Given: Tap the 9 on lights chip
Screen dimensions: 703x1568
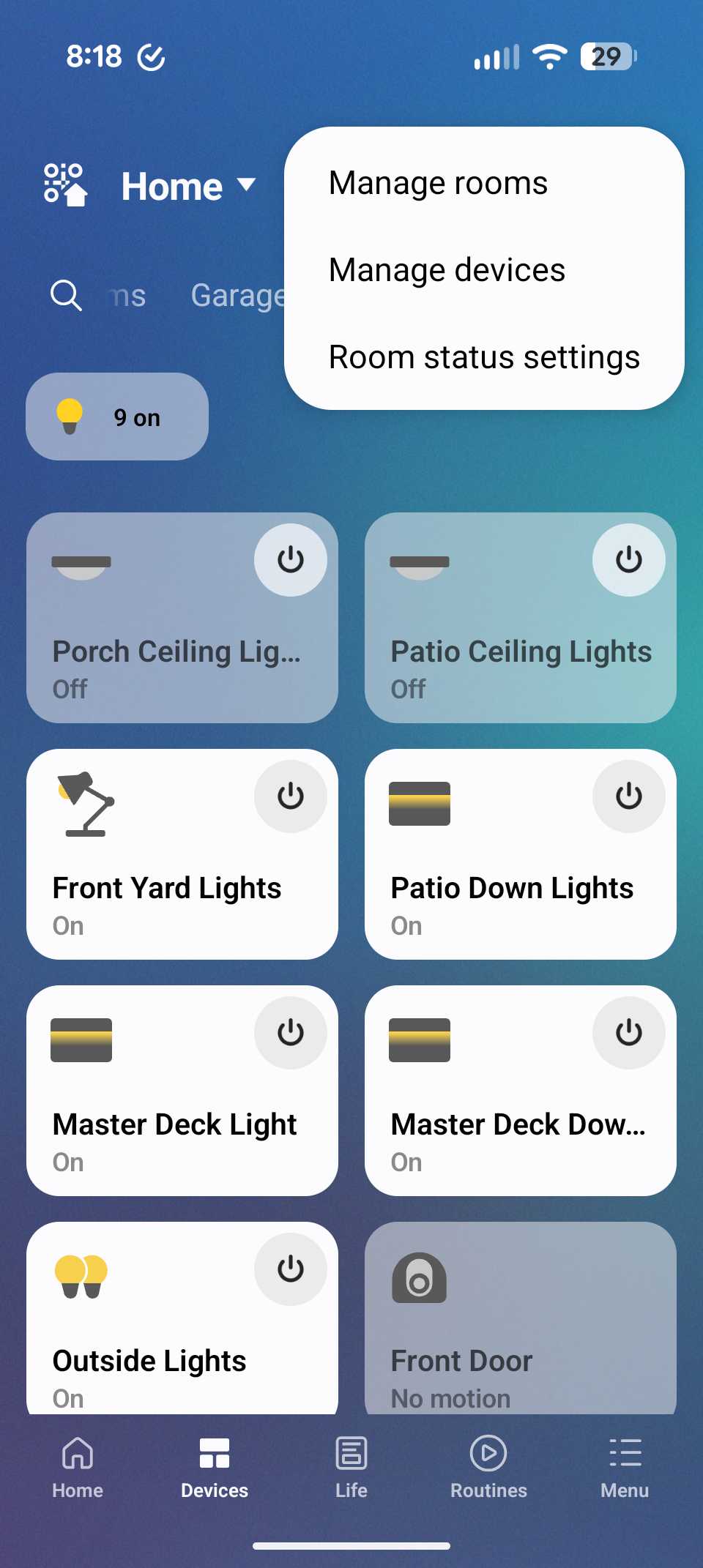Looking at the screenshot, I should pyautogui.click(x=117, y=417).
